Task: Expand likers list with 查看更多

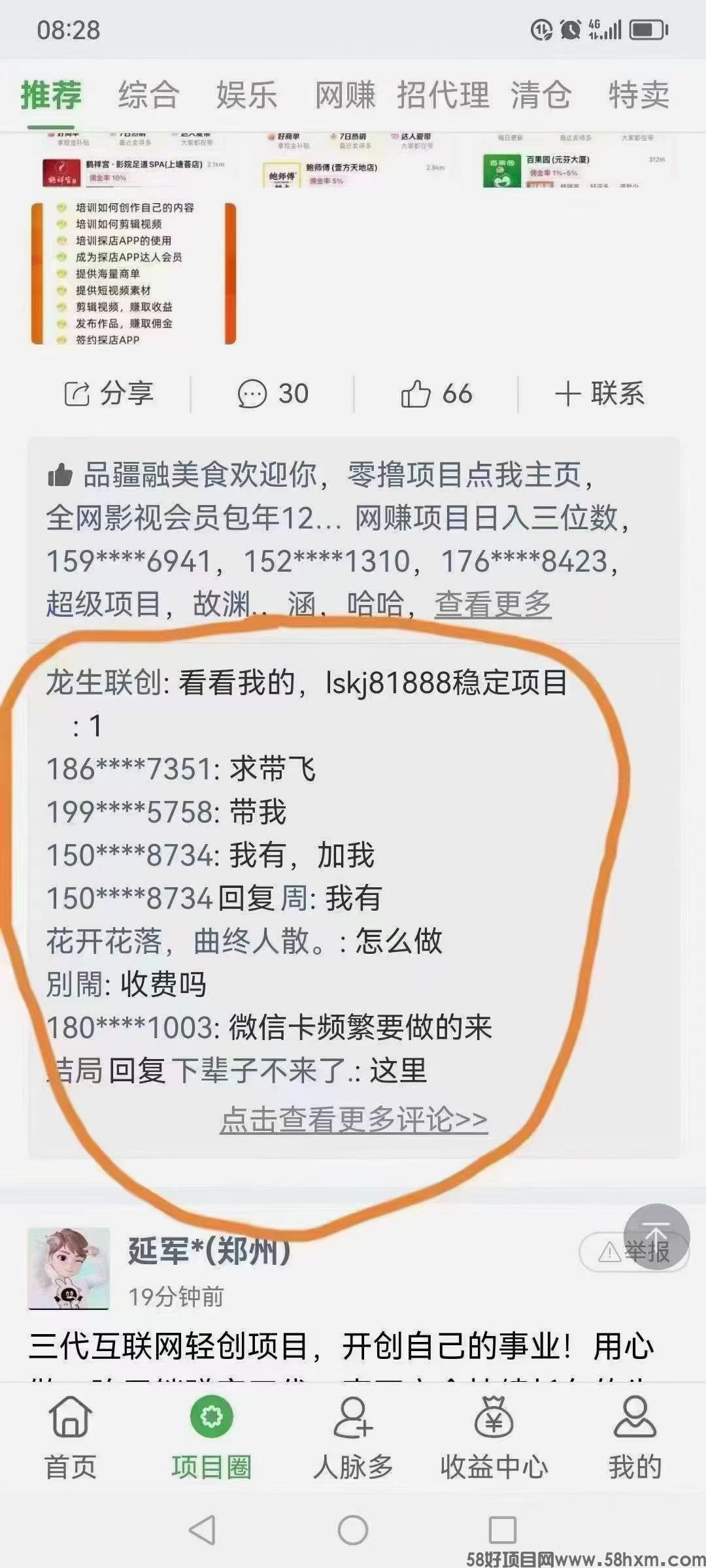Action: coord(493,604)
